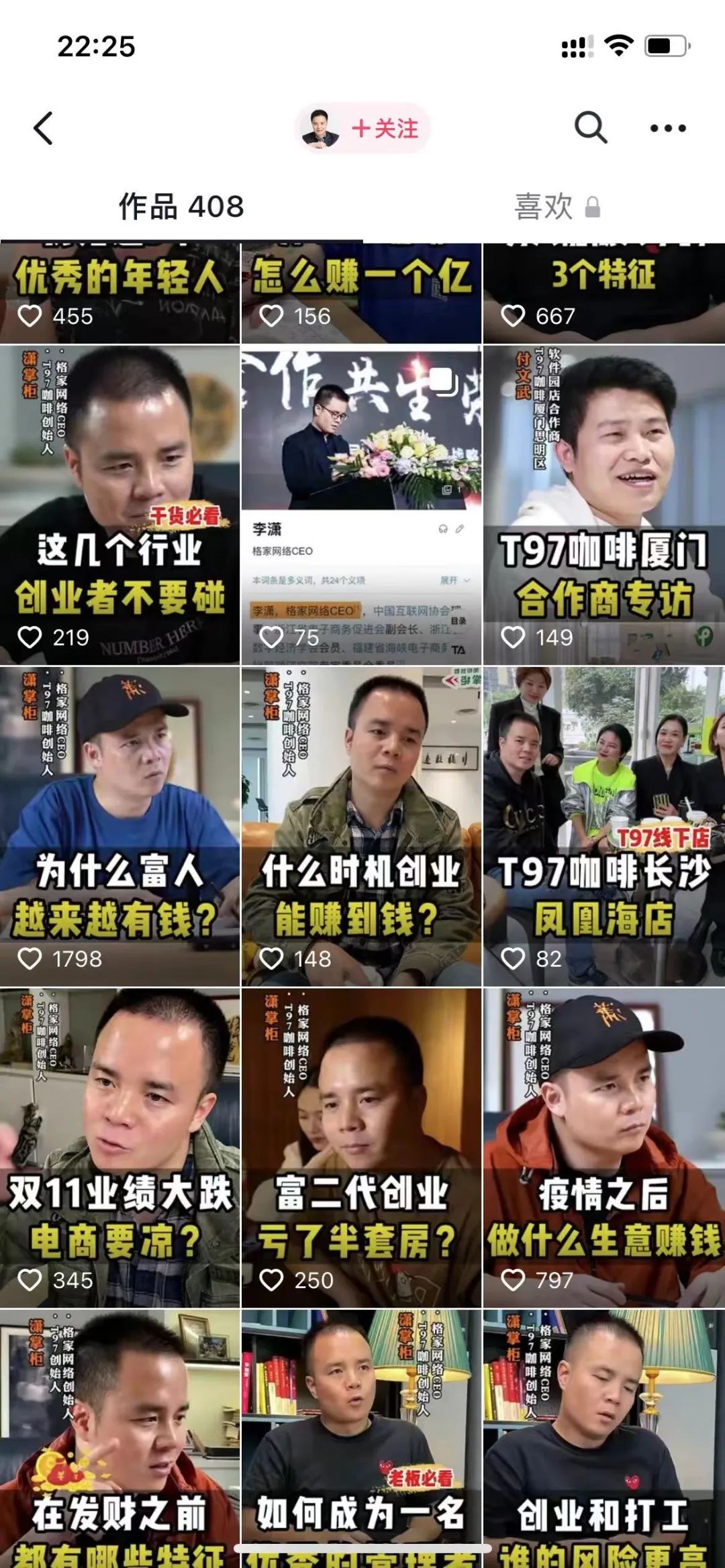725x1568 pixels.
Task: Play video 为什么富人越来越有钱
Action: pyautogui.click(x=119, y=825)
